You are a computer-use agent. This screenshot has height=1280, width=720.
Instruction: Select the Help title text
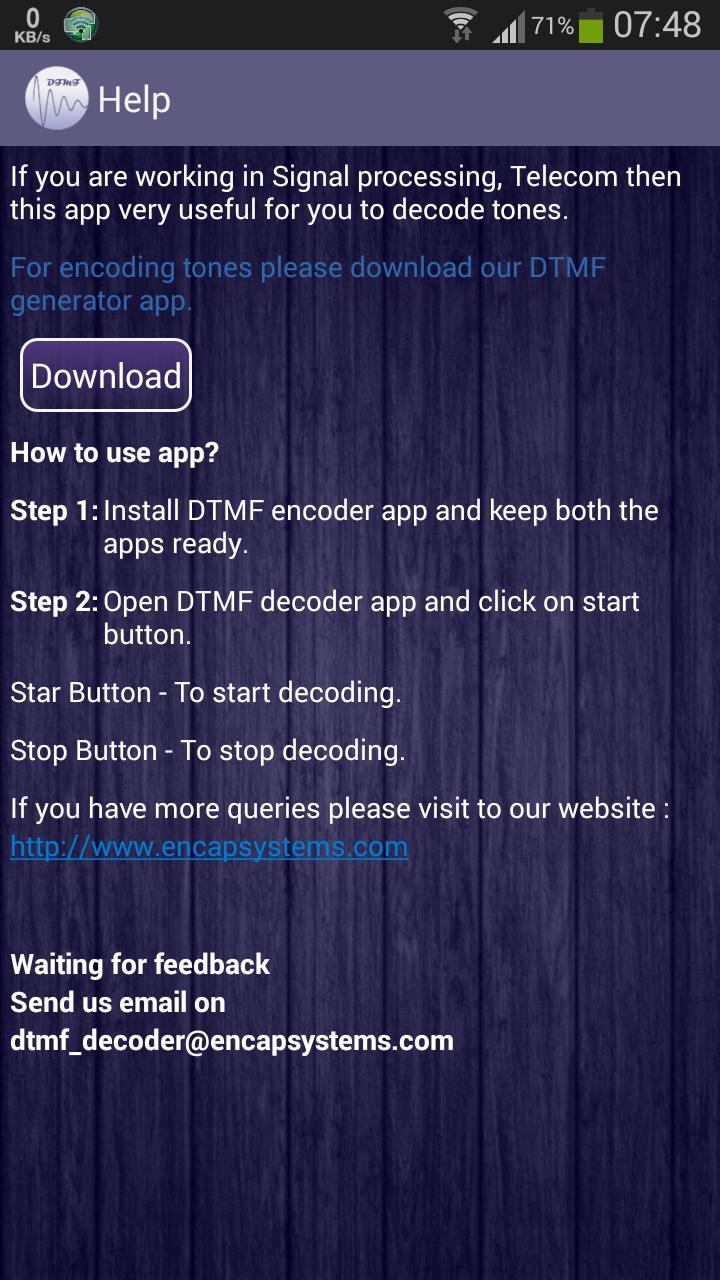(x=132, y=98)
